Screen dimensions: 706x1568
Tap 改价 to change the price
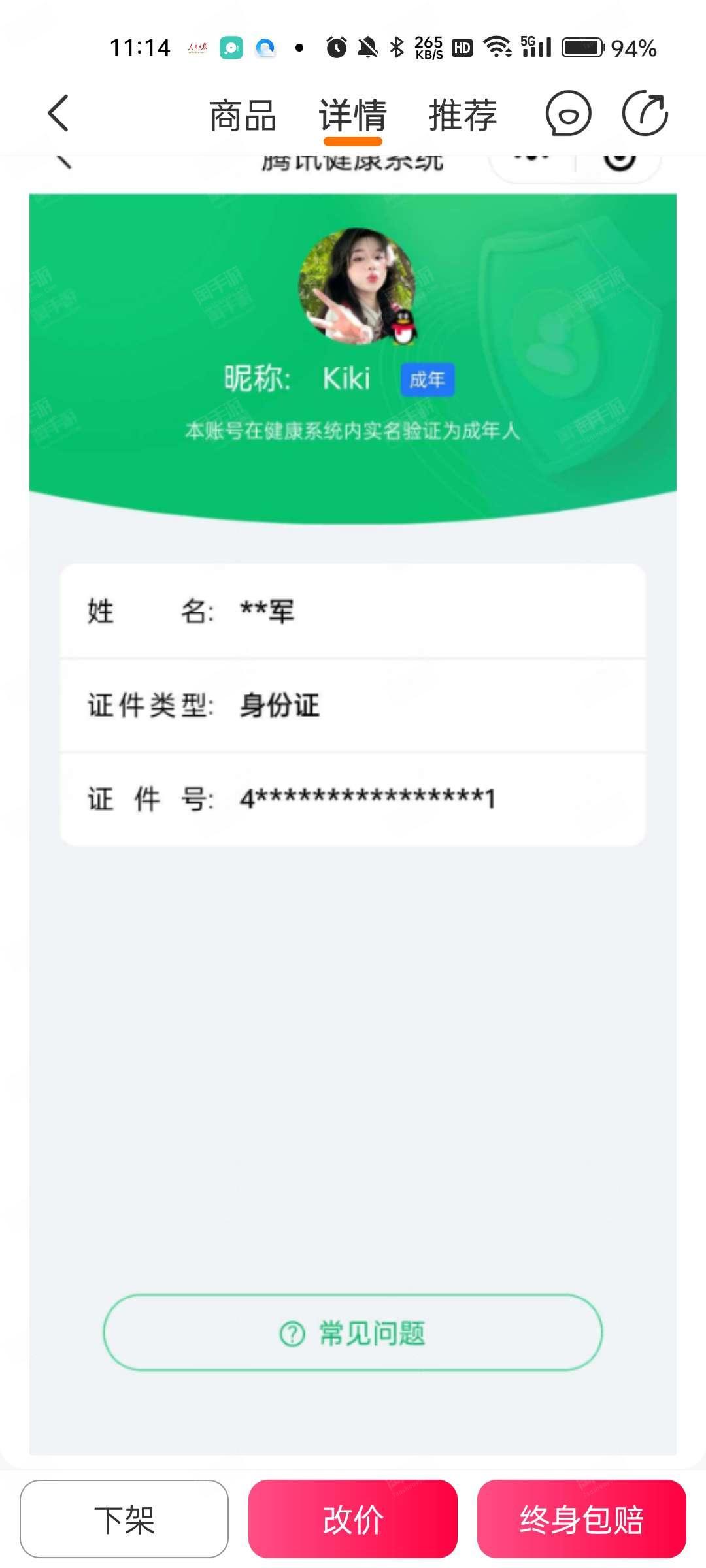(x=353, y=1519)
